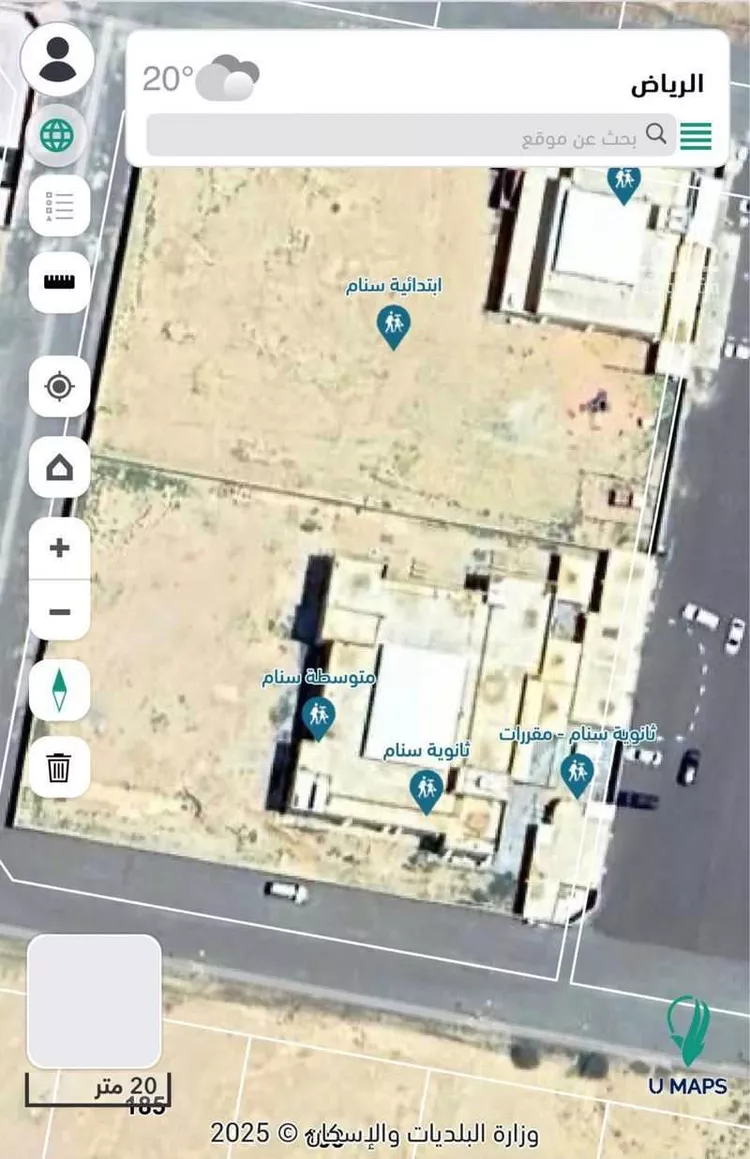Reset map orientation with the compass

(x=59, y=690)
